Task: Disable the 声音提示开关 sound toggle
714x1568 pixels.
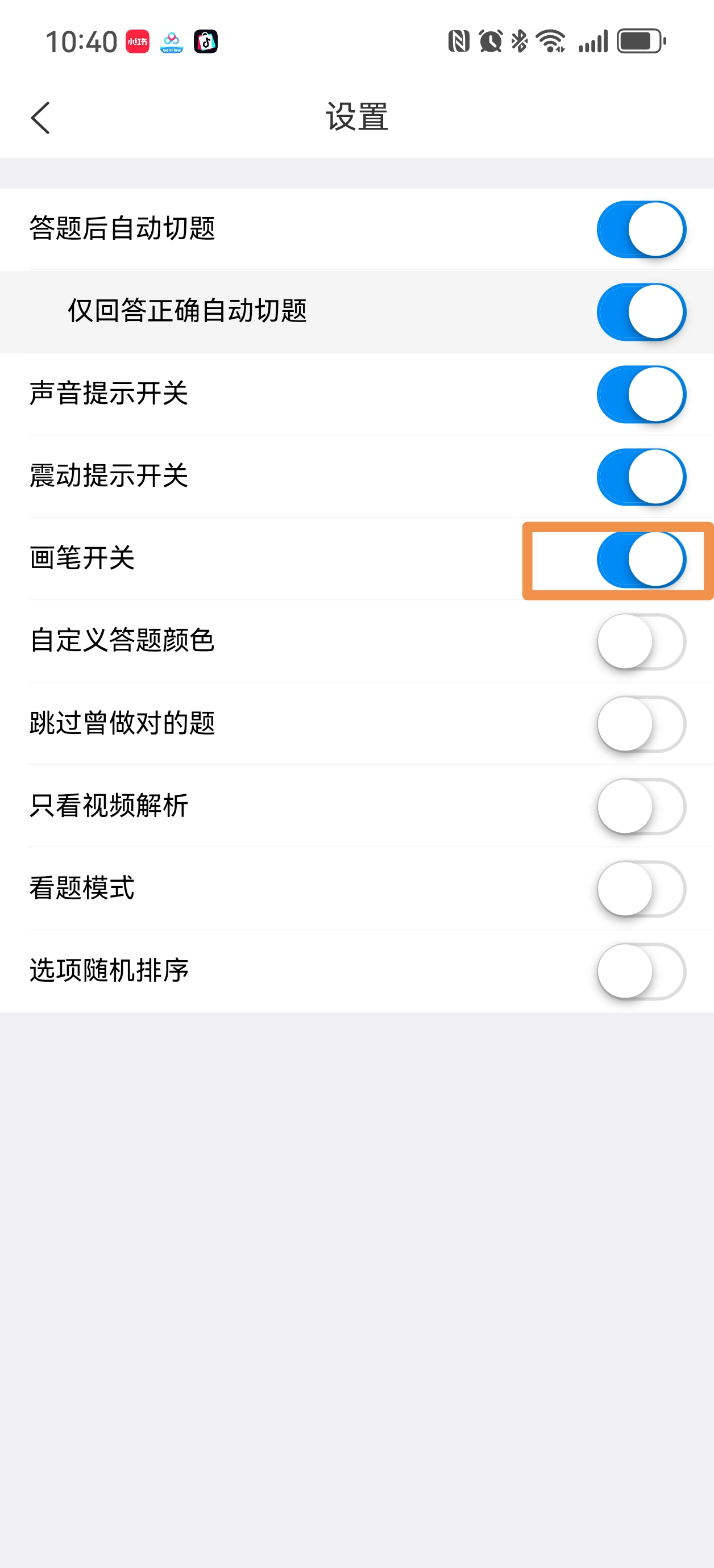Action: tap(640, 395)
